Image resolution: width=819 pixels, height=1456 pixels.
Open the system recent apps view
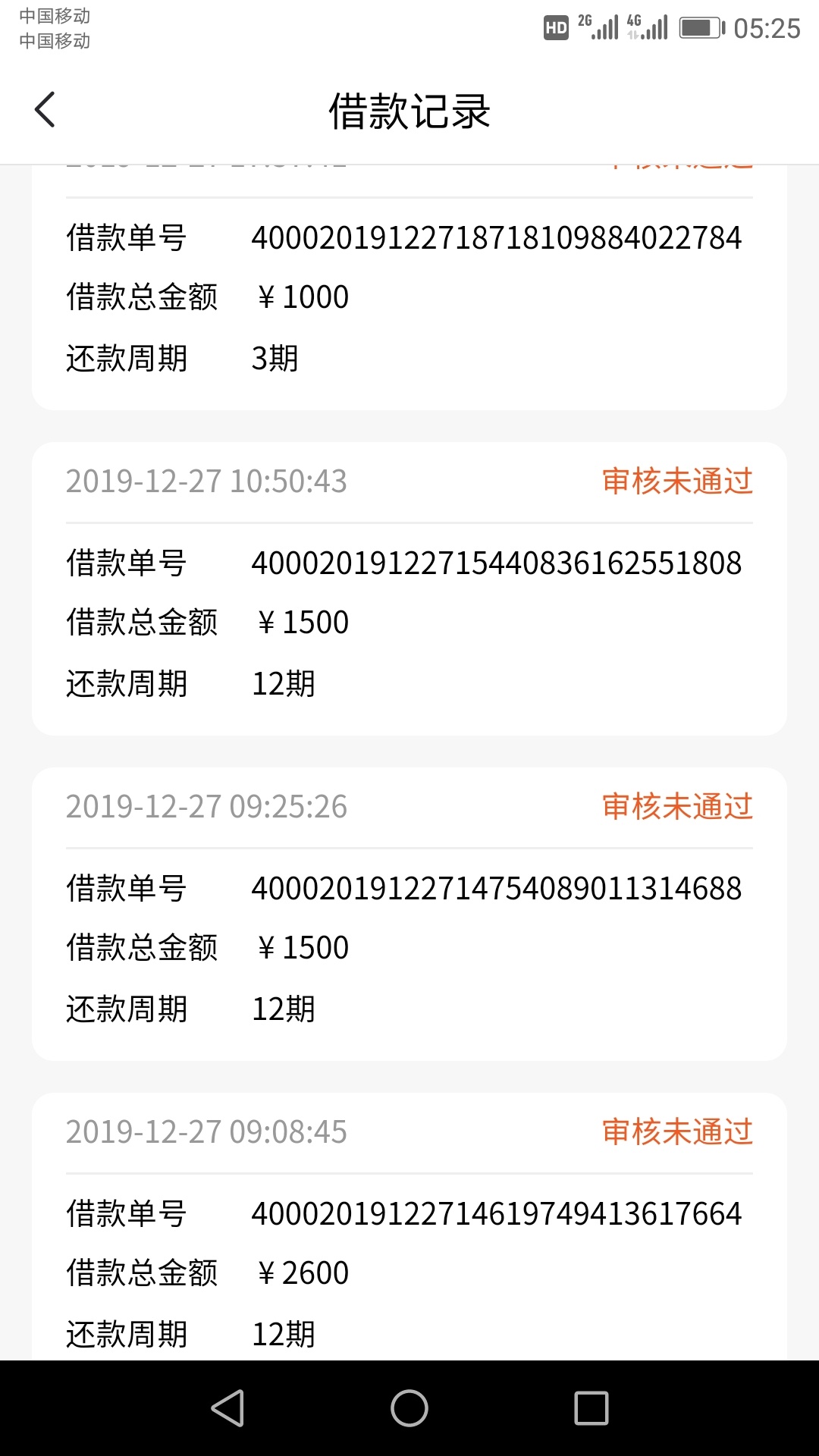pyautogui.click(x=591, y=1408)
